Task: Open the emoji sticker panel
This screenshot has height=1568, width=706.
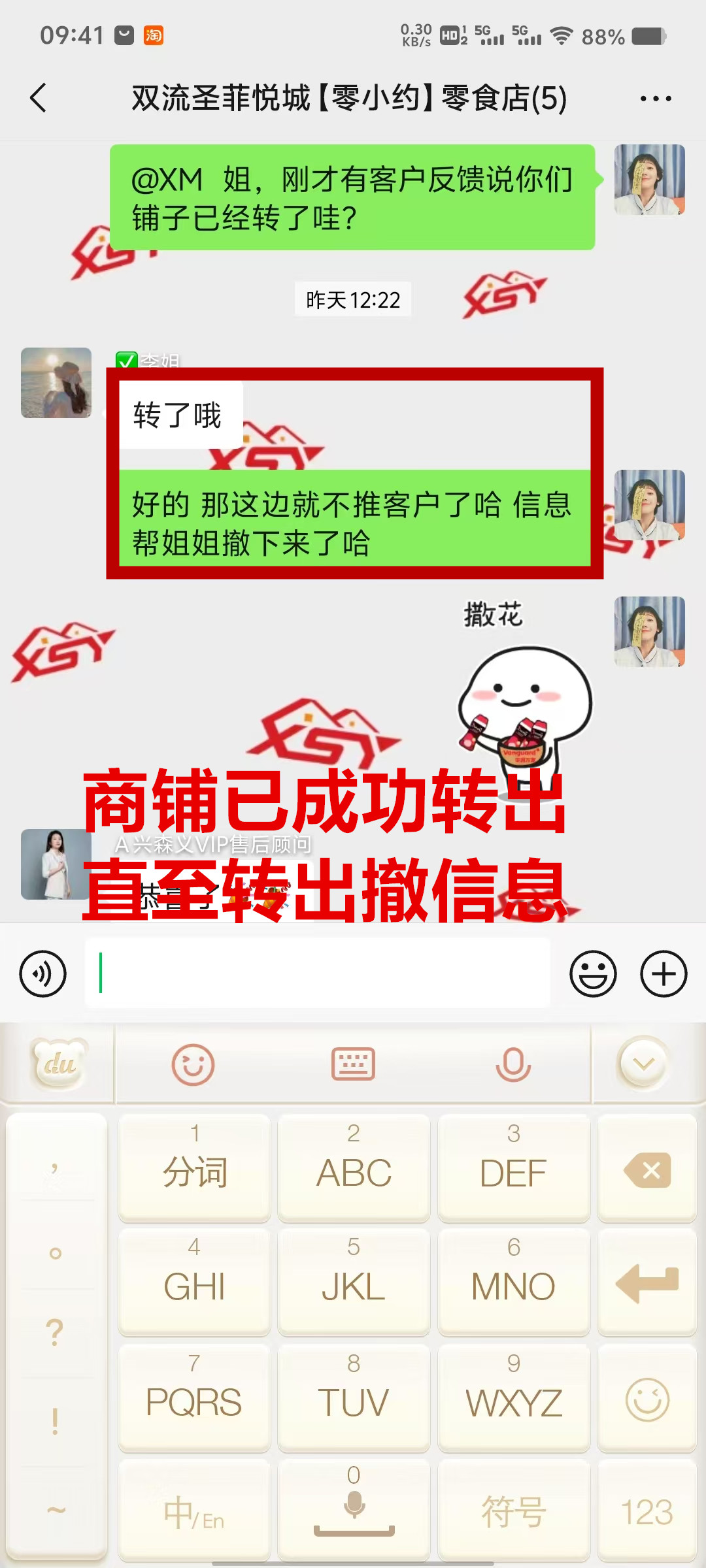Action: click(x=593, y=973)
